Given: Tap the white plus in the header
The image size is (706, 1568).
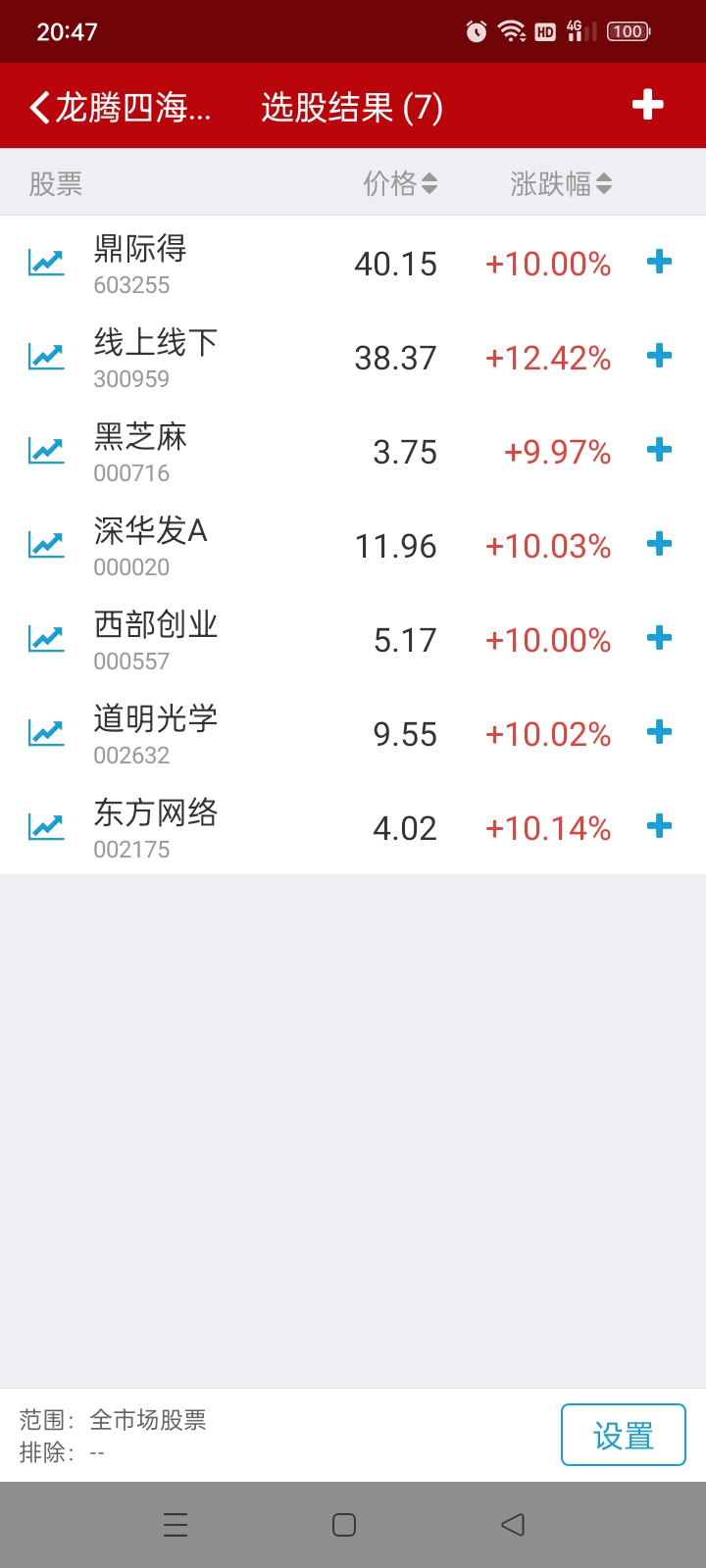Looking at the screenshot, I should tap(647, 105).
